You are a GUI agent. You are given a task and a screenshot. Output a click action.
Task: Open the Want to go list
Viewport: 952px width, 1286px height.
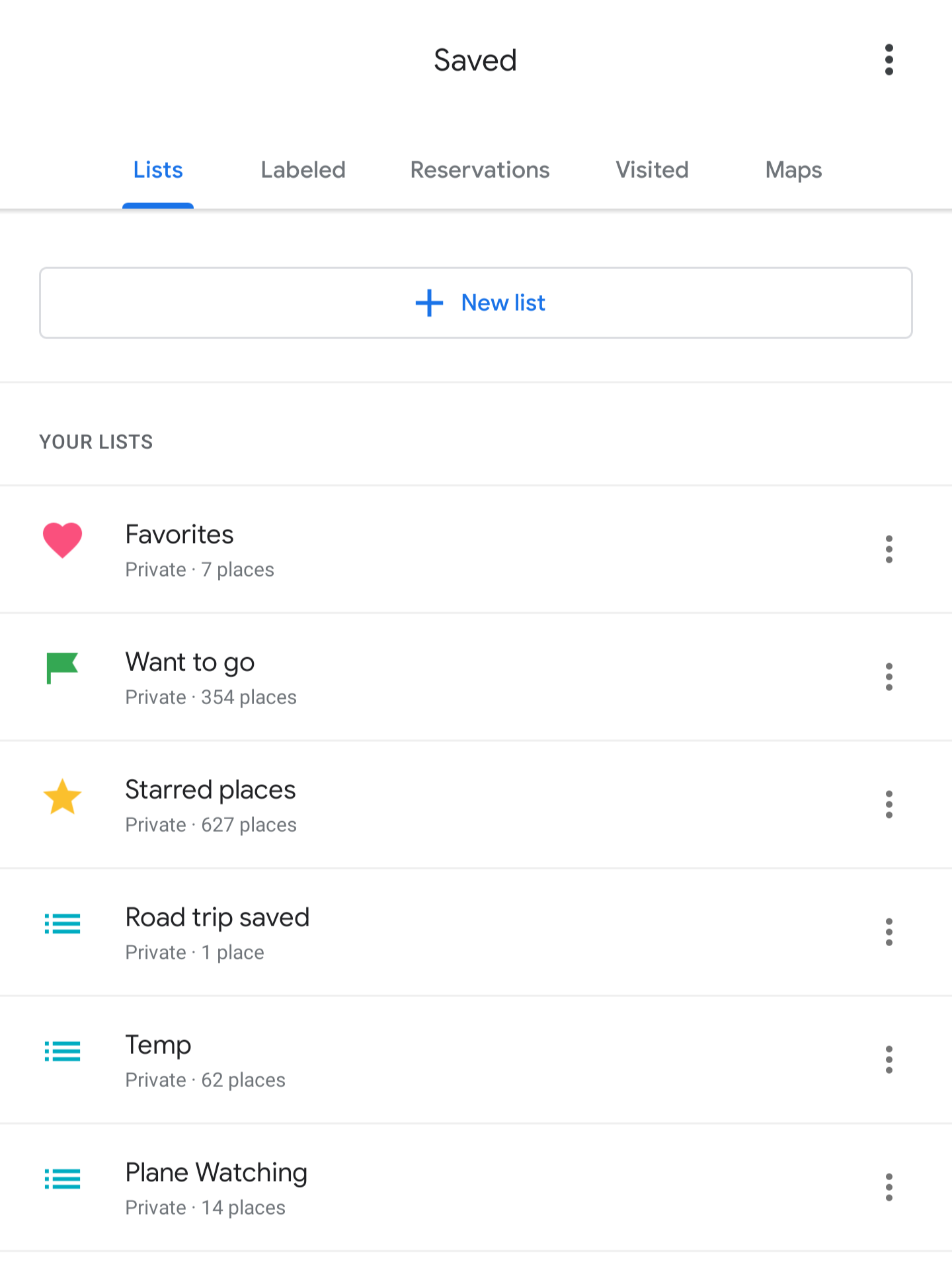pyautogui.click(x=397, y=677)
